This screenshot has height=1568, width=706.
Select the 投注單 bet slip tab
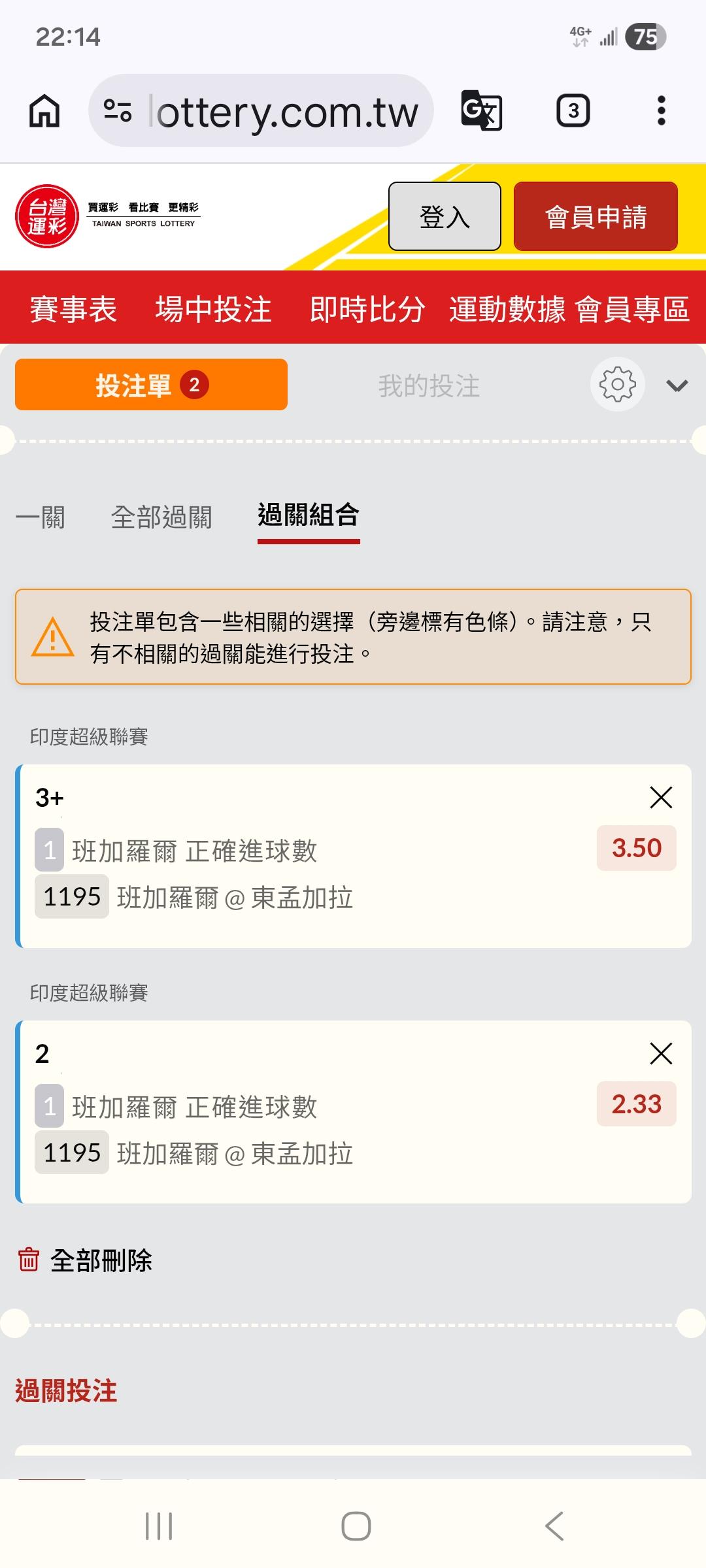click(x=151, y=385)
